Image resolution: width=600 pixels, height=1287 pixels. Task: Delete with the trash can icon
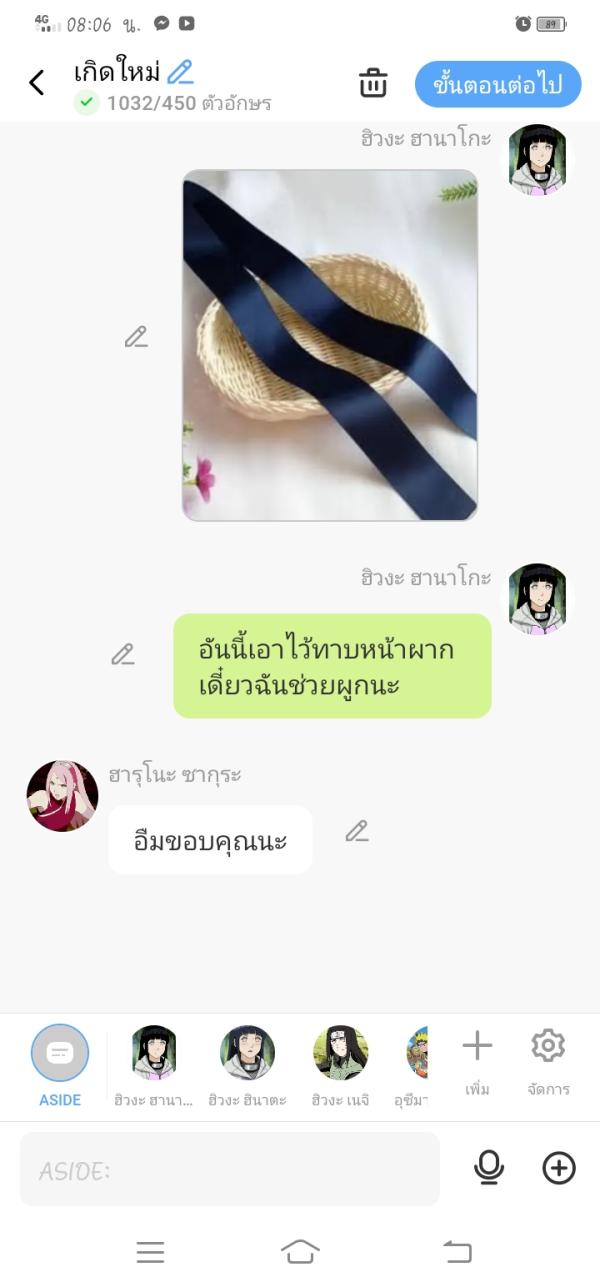point(373,83)
